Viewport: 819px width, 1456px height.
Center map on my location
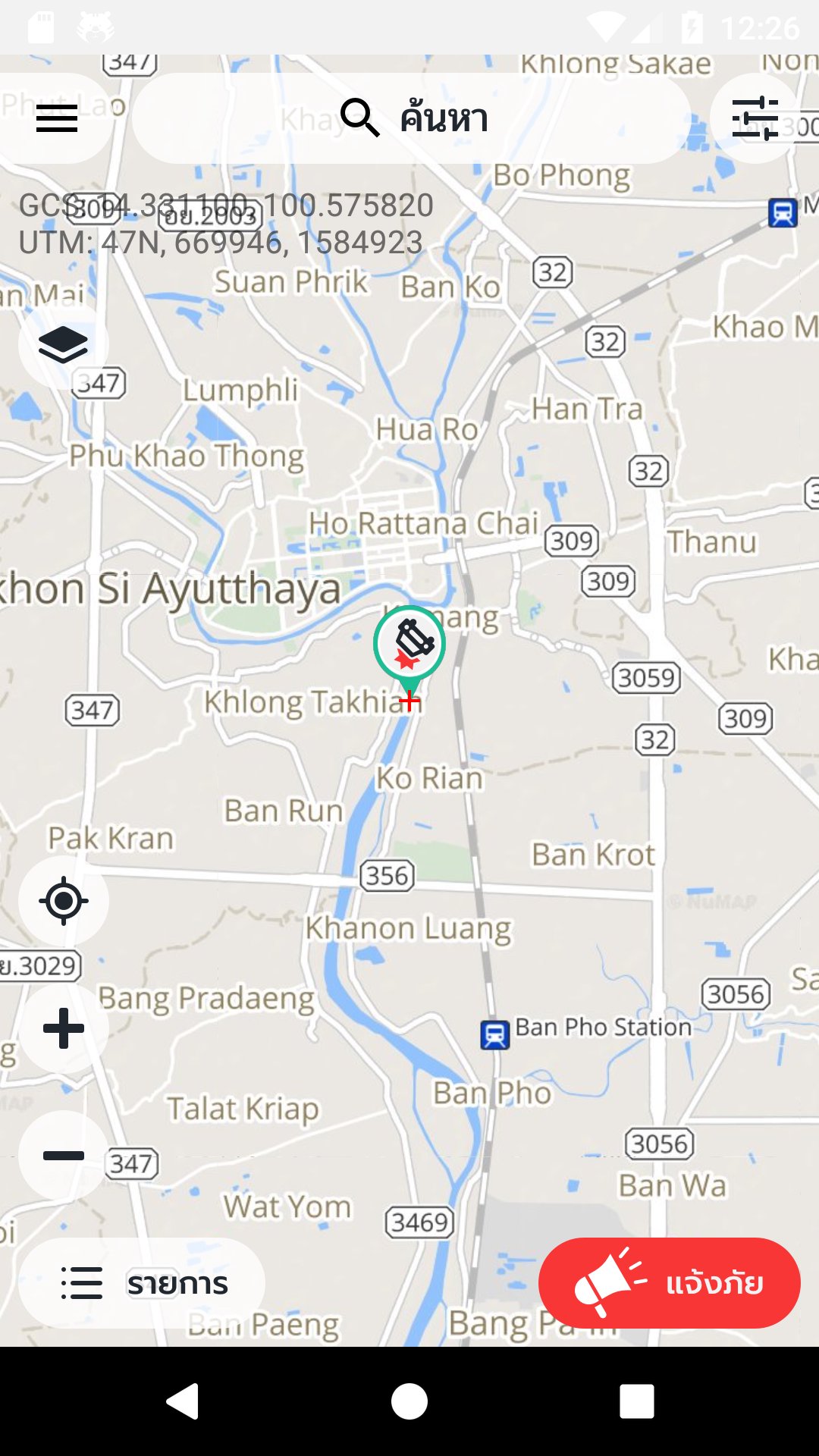63,901
